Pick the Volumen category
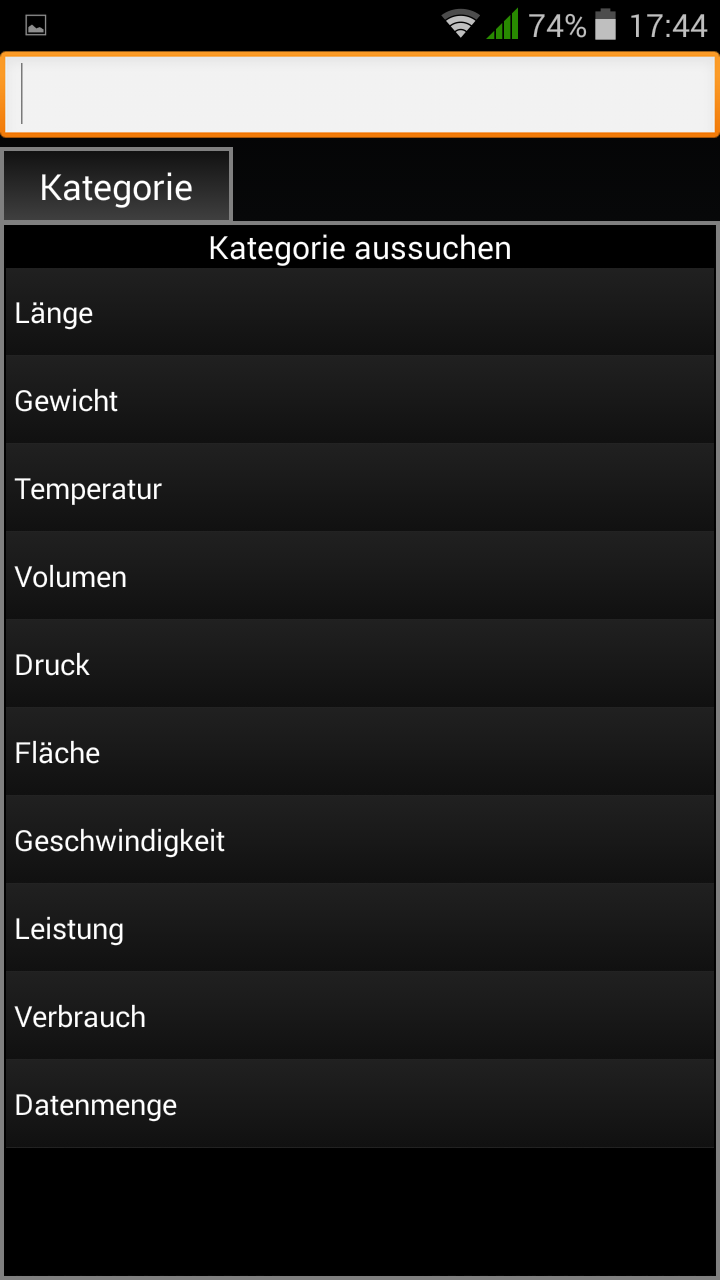 pyautogui.click(x=360, y=576)
